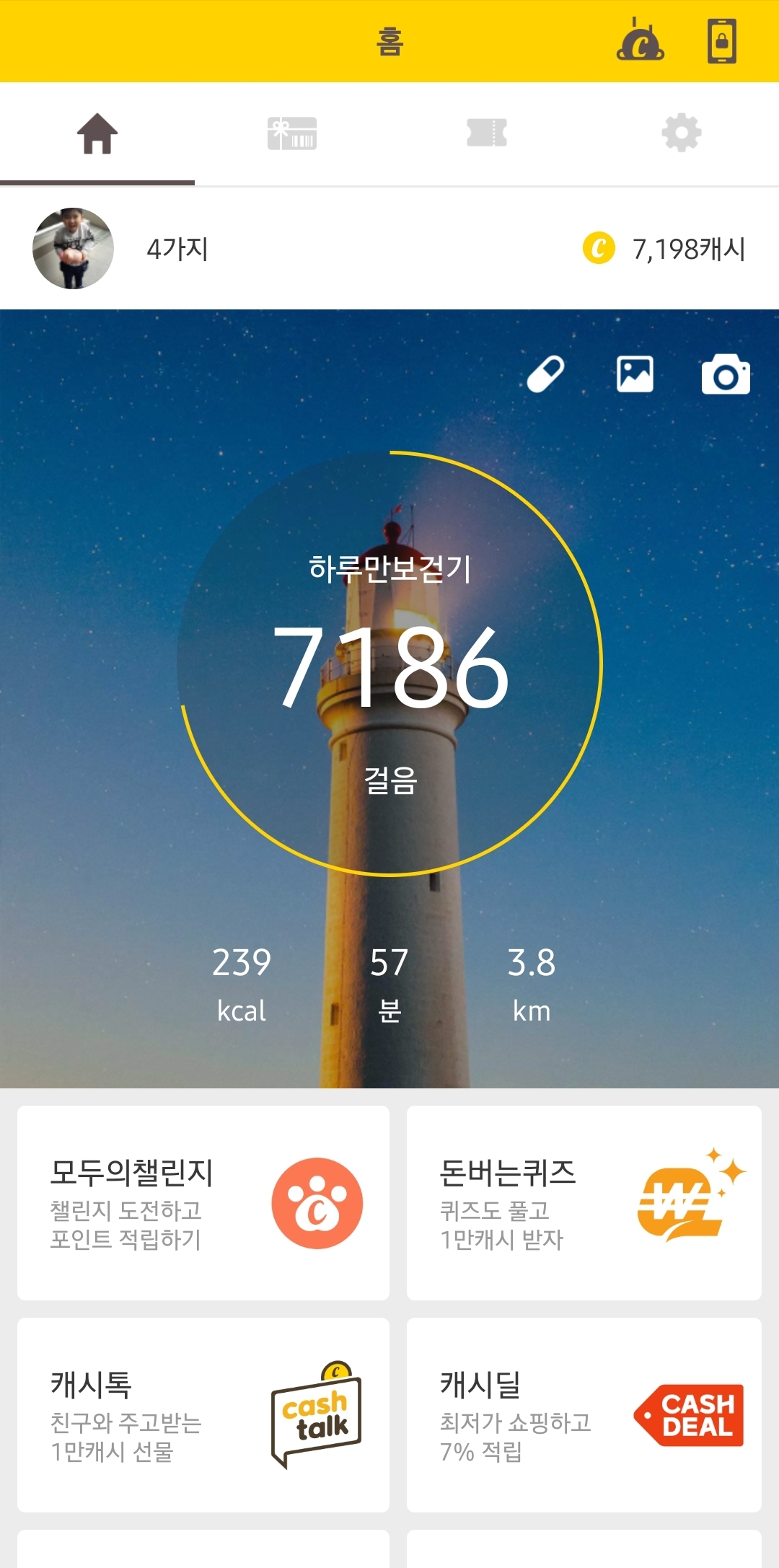Open the 돈버는퀴즈 card
The image size is (779, 1568).
tap(584, 1203)
